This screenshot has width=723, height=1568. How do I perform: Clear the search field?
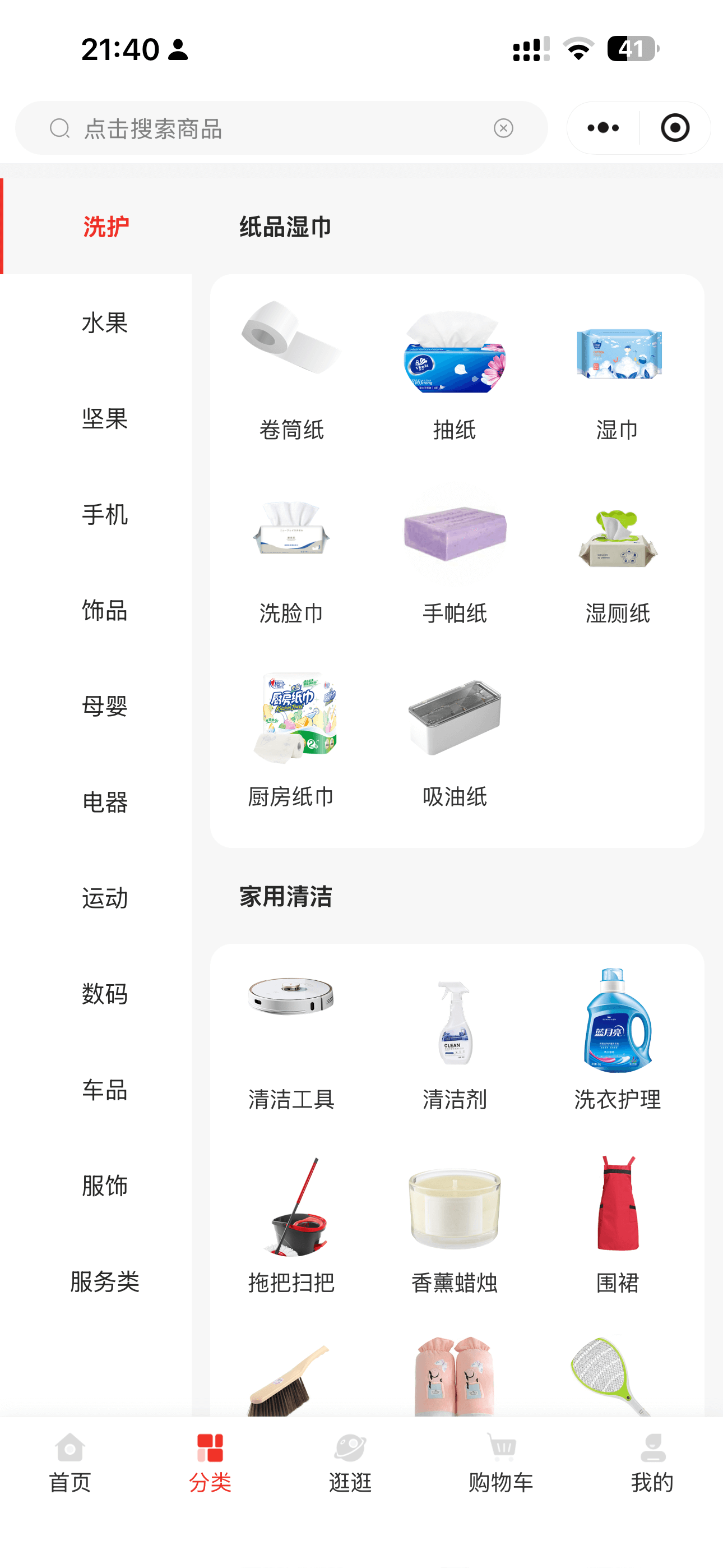[x=503, y=128]
